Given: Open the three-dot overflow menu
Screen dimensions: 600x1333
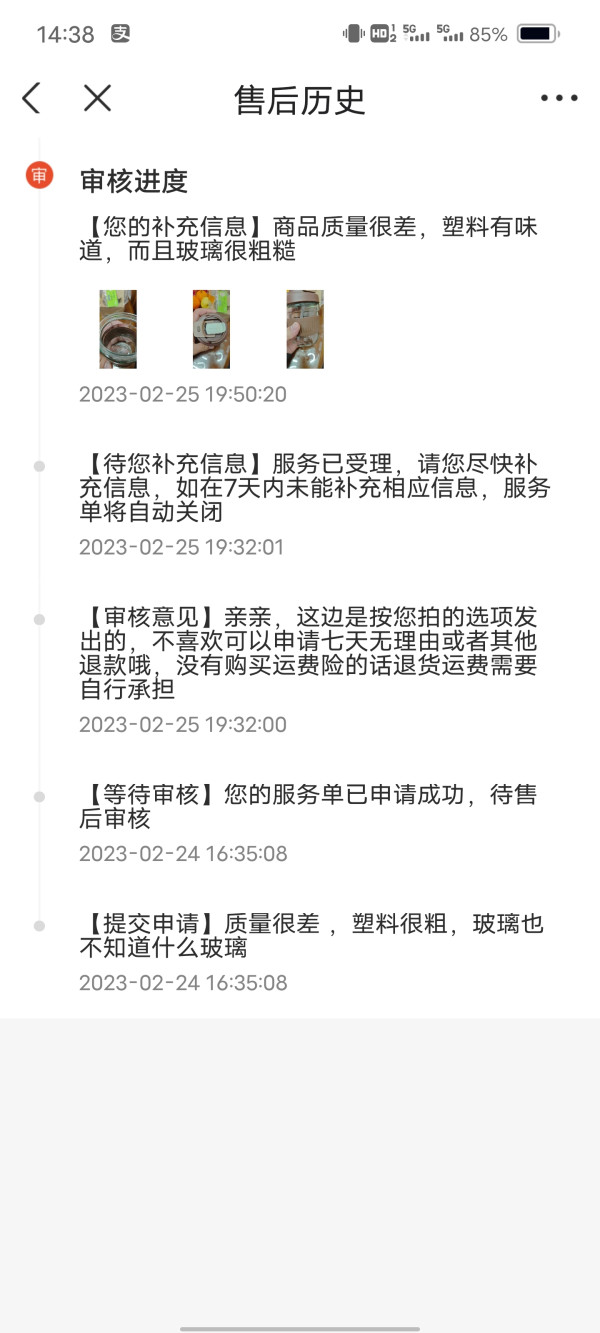Looking at the screenshot, I should tap(558, 98).
